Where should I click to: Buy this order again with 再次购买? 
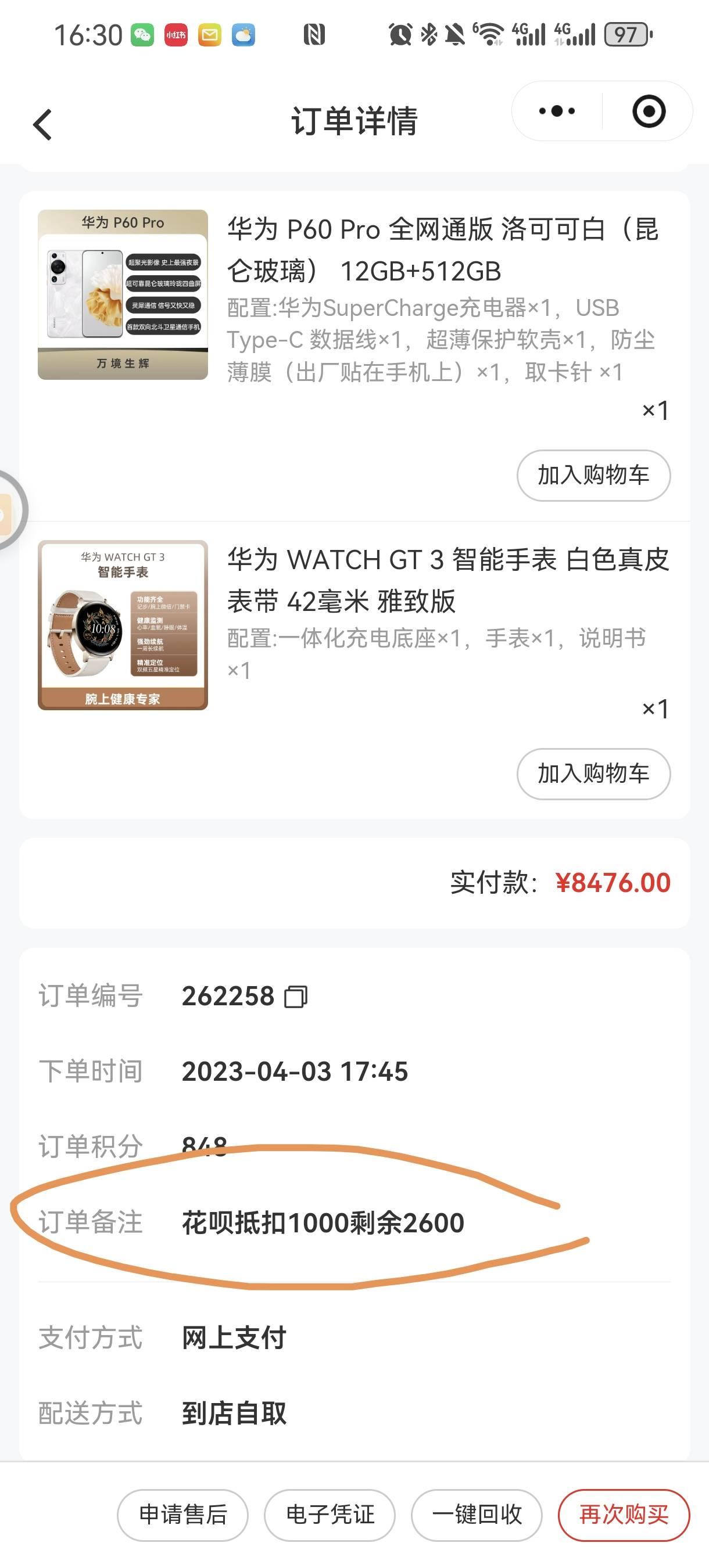coord(624,1515)
